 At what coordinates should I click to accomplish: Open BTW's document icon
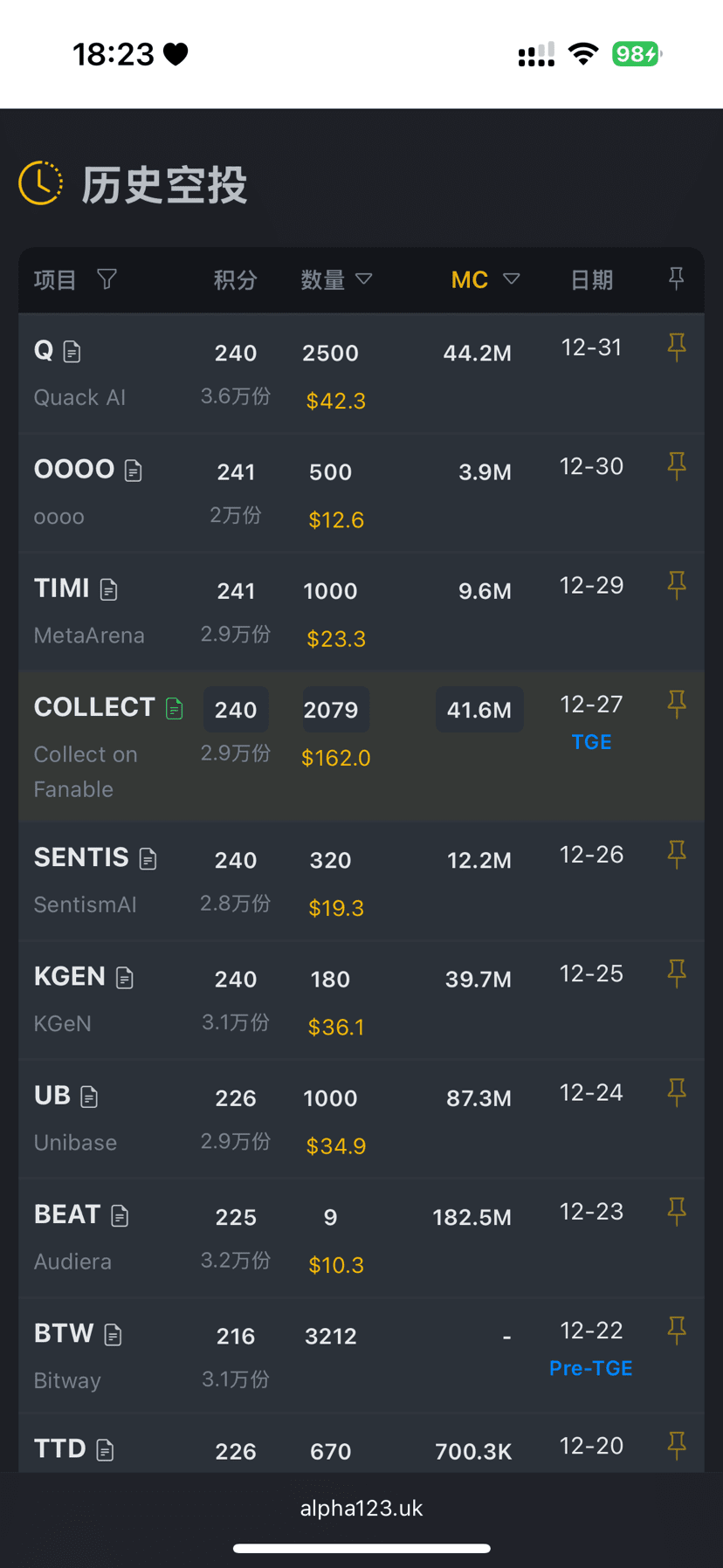(113, 1334)
